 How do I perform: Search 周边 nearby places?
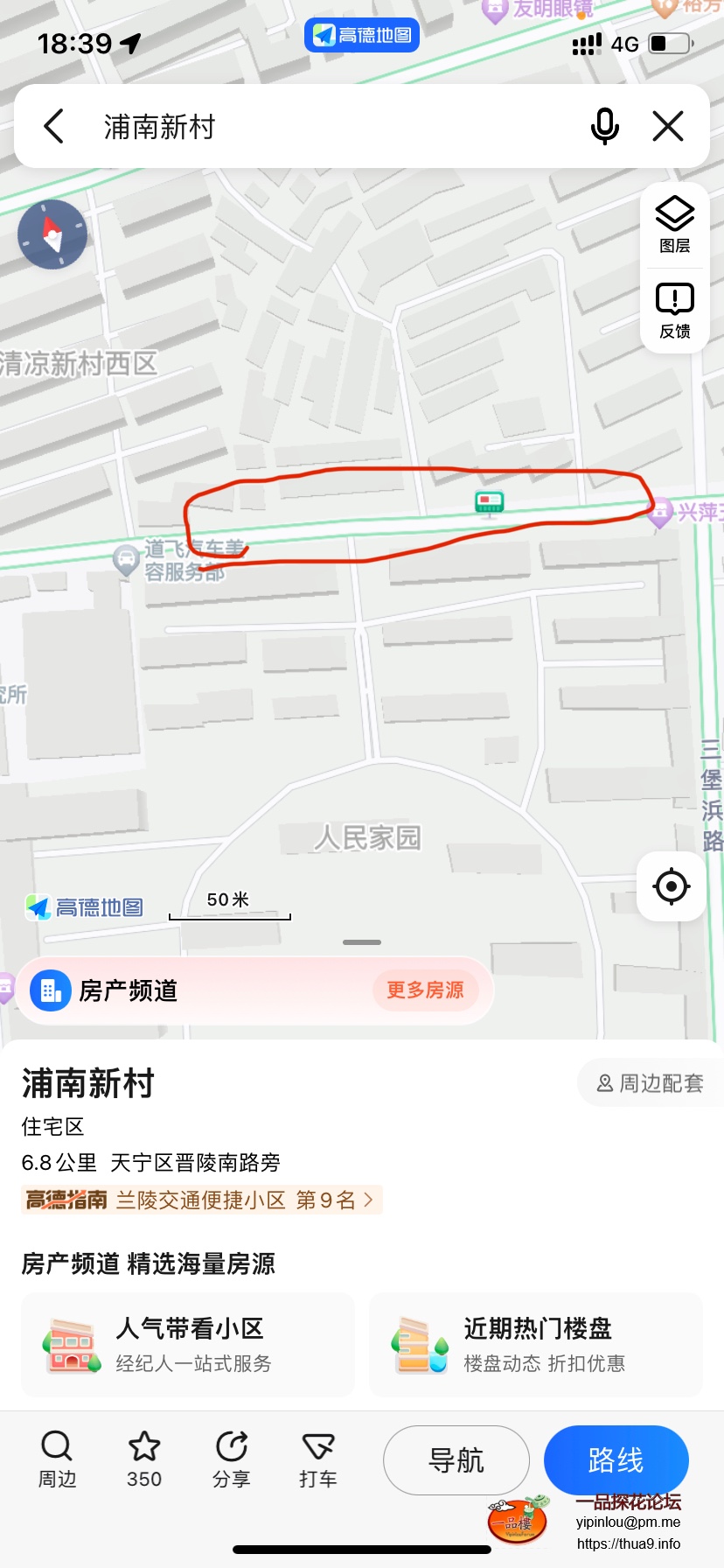[x=57, y=1459]
